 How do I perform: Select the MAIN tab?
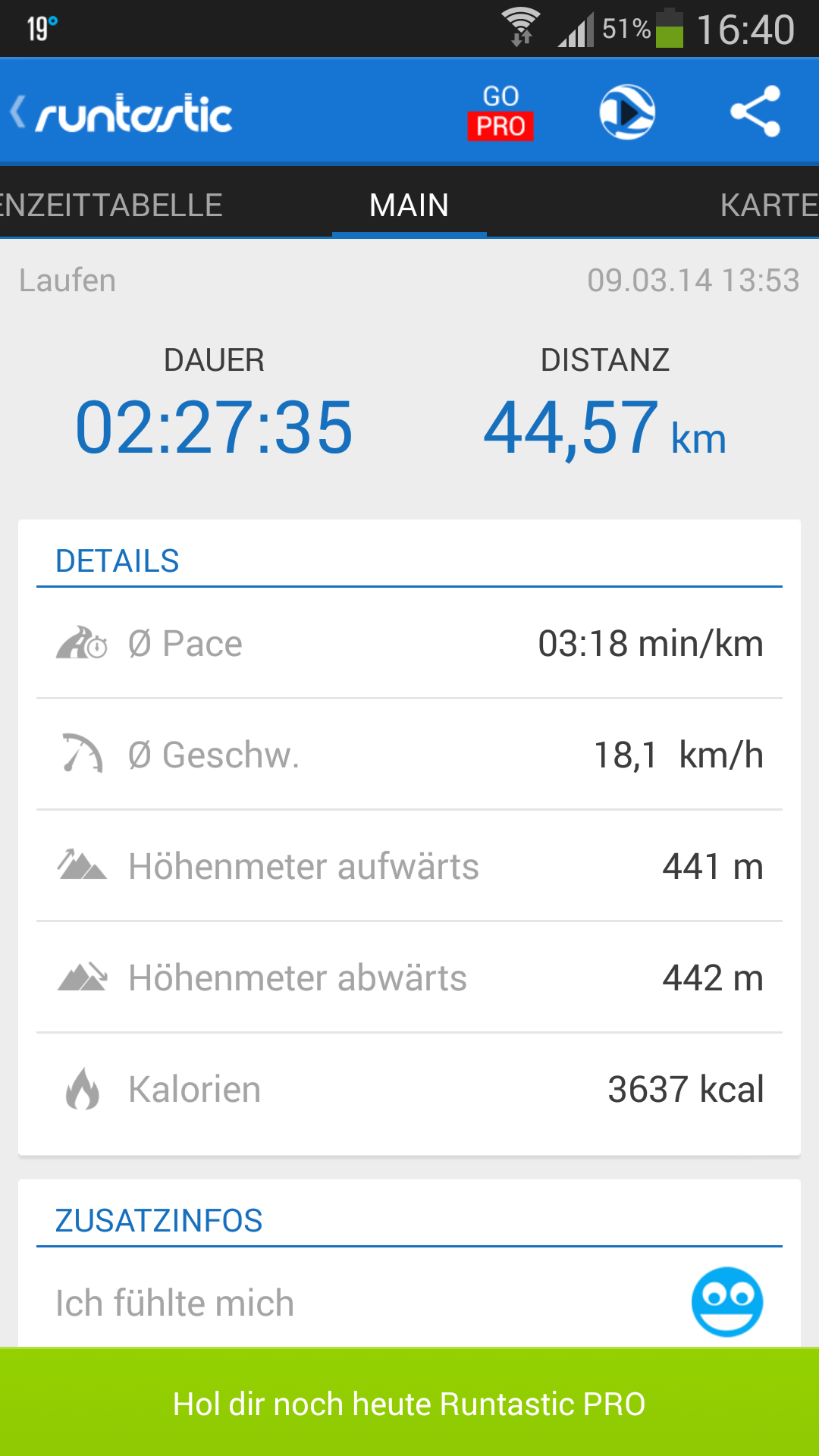point(409,205)
